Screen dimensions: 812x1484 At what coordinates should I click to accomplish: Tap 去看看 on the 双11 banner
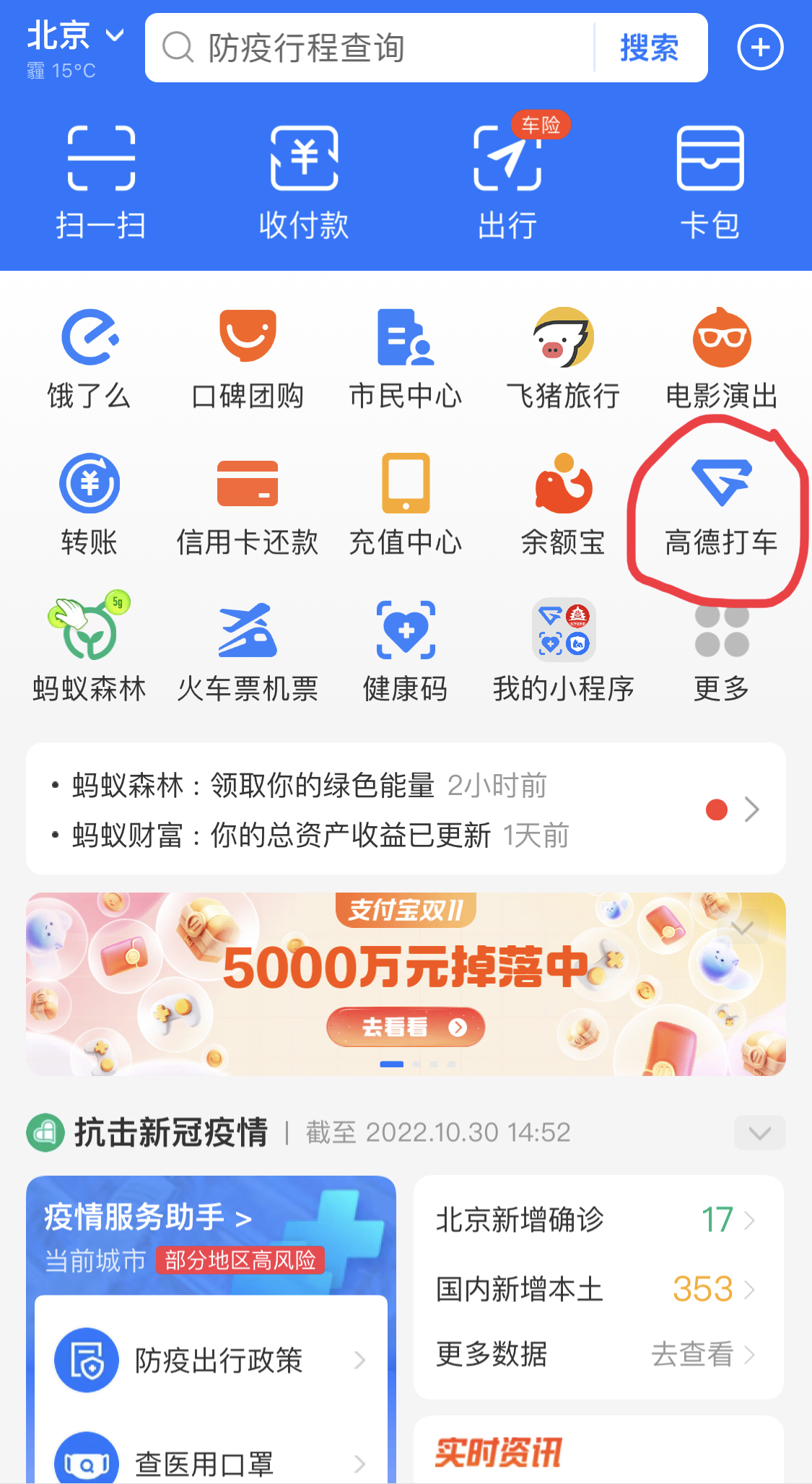(x=405, y=1027)
